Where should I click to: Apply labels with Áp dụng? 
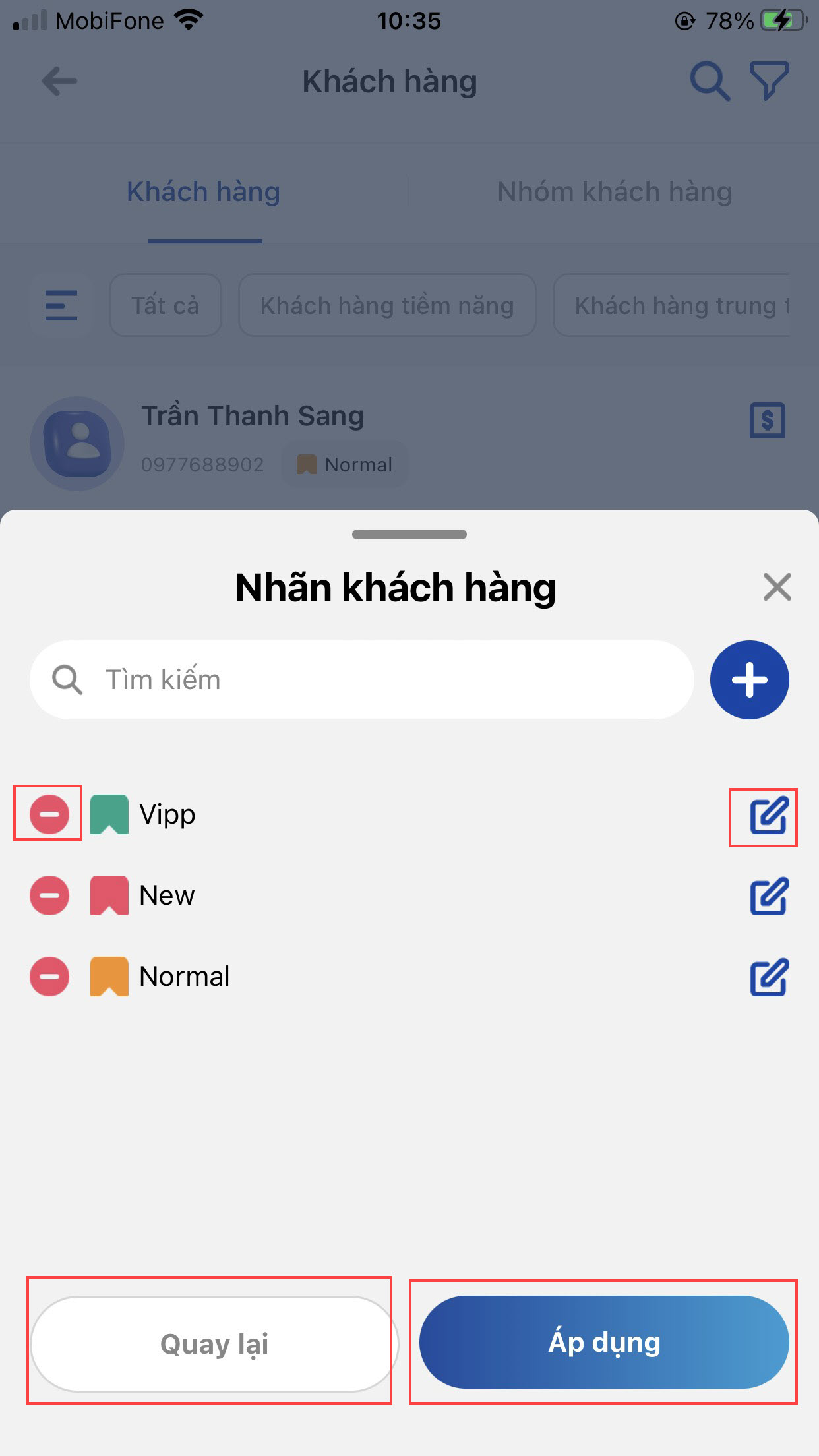pos(604,1343)
